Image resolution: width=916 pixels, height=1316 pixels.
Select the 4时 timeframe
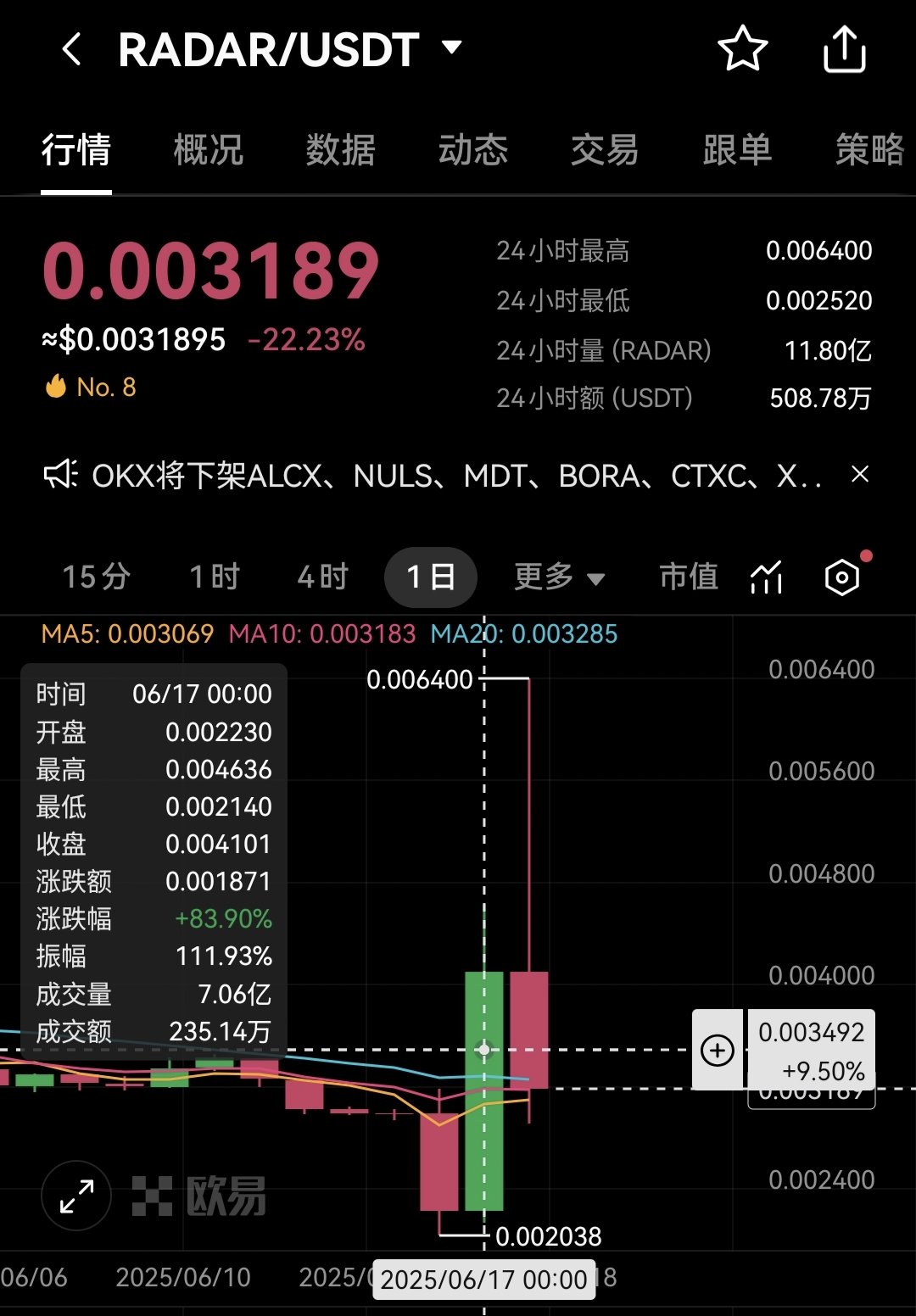coord(321,577)
